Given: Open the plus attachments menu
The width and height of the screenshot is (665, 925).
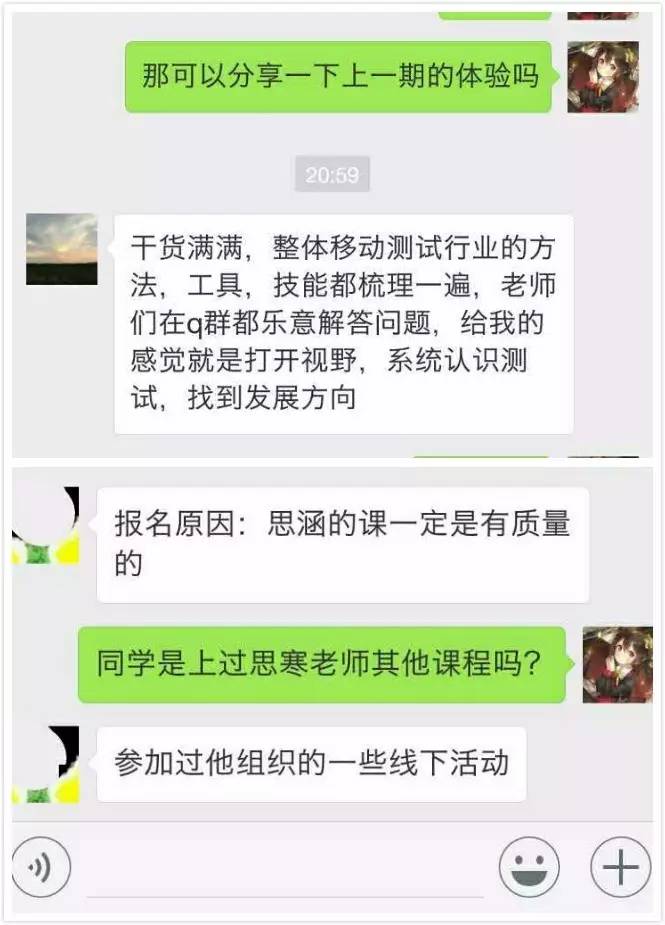Looking at the screenshot, I should pyautogui.click(x=621, y=867).
